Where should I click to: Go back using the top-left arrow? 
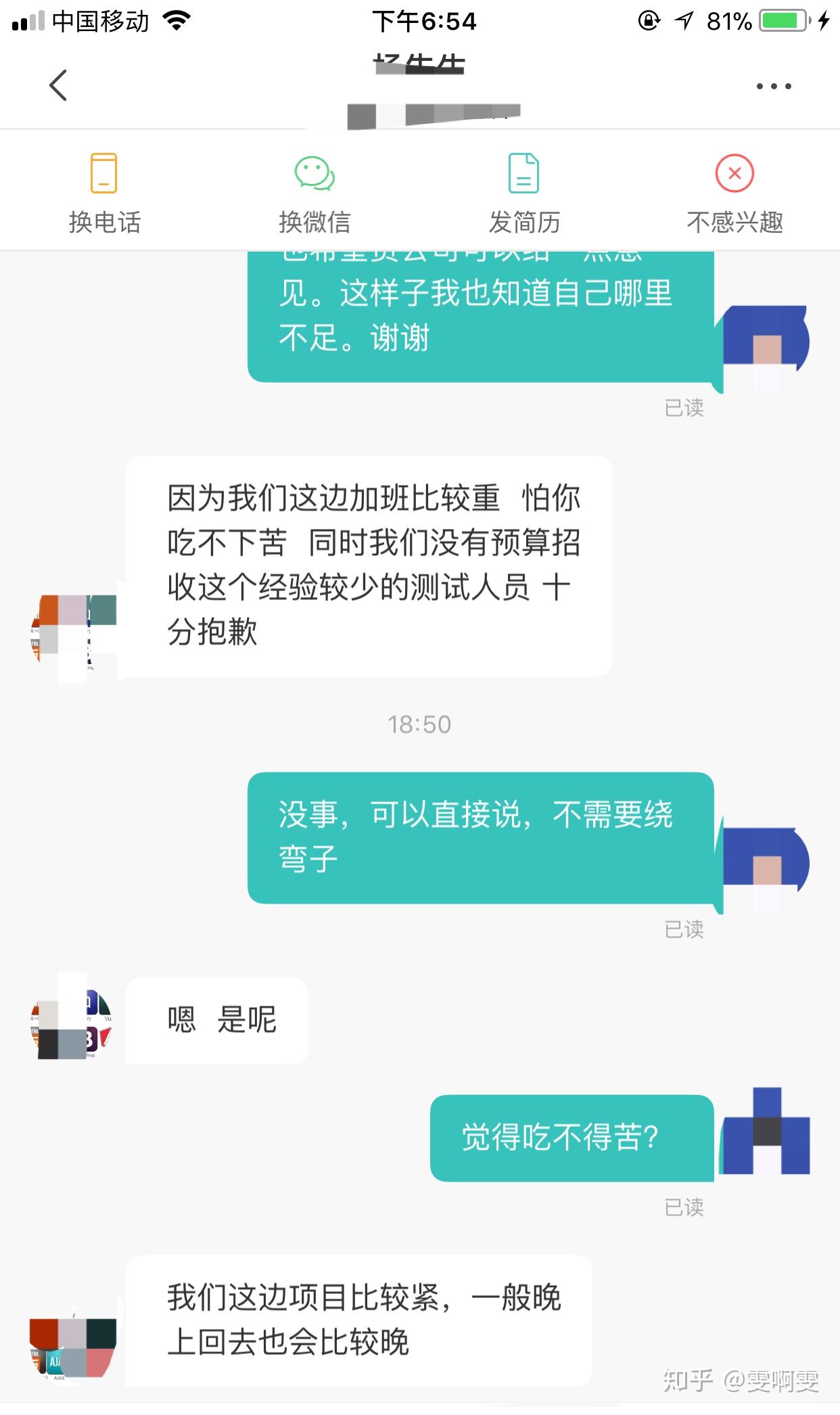pyautogui.click(x=58, y=85)
